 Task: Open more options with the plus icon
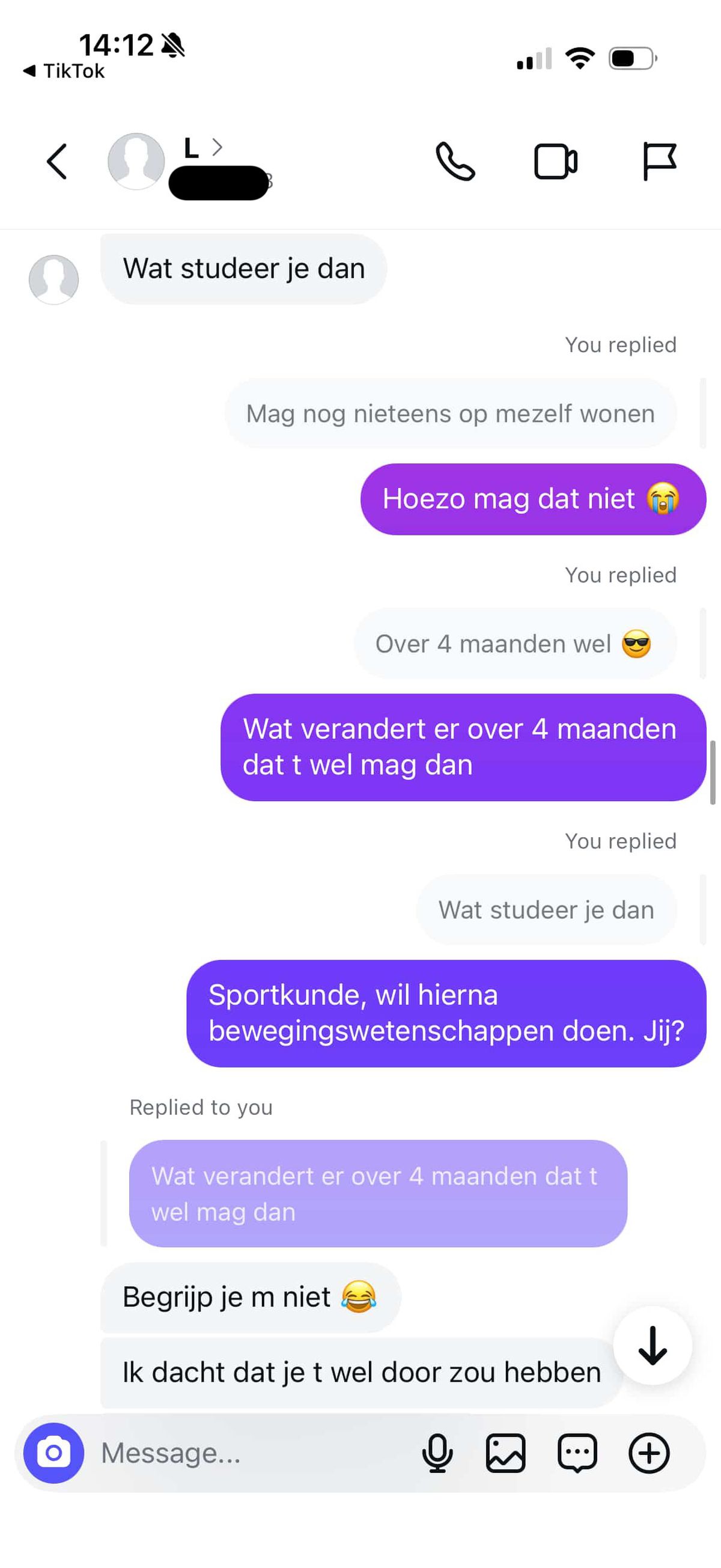point(650,1453)
